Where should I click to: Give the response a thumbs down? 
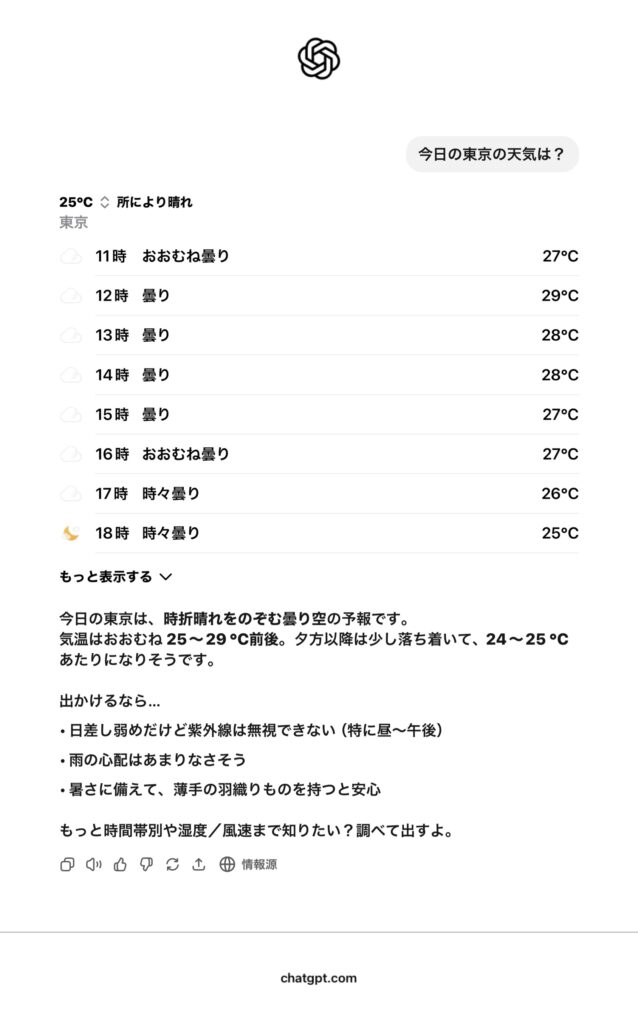tap(146, 864)
